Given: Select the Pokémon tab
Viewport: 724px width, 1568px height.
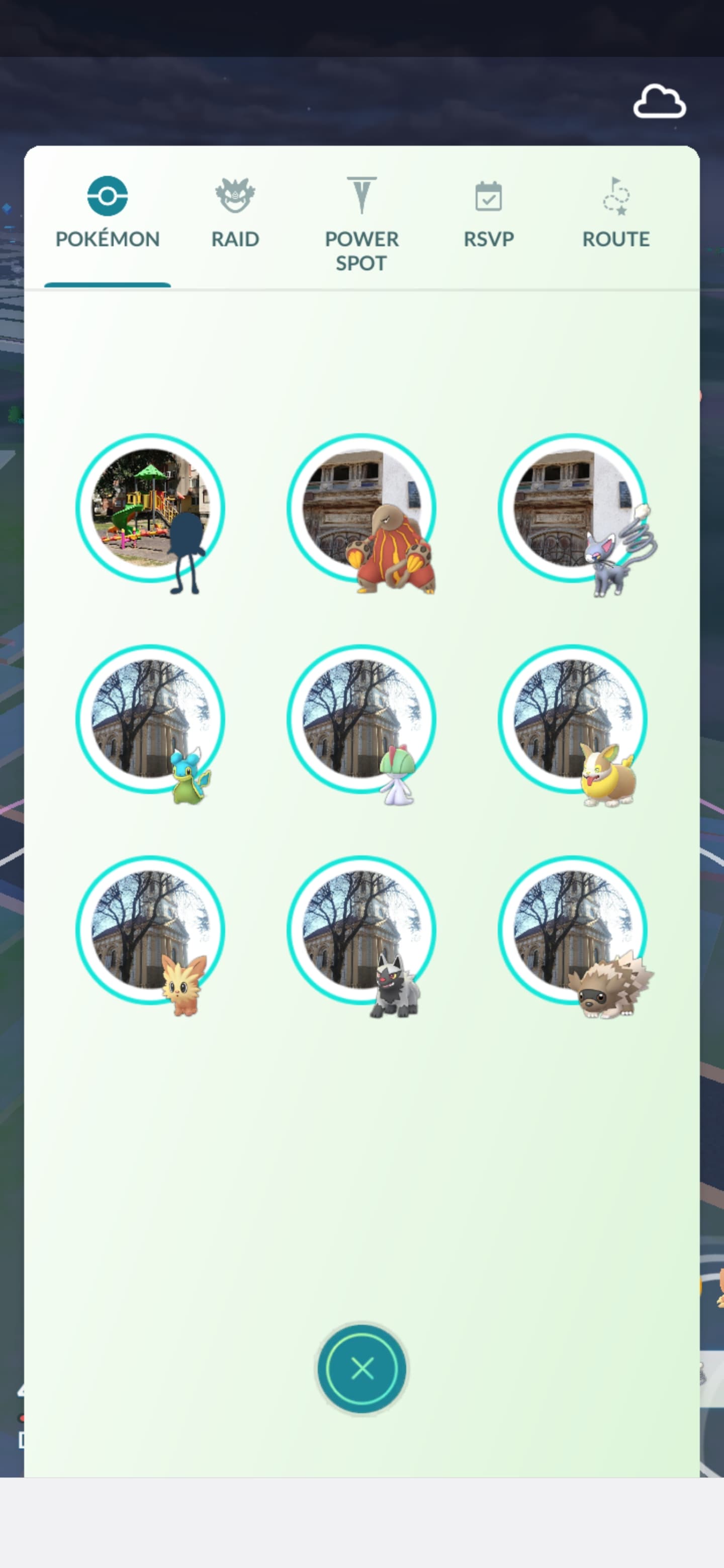Looking at the screenshot, I should pos(108,213).
